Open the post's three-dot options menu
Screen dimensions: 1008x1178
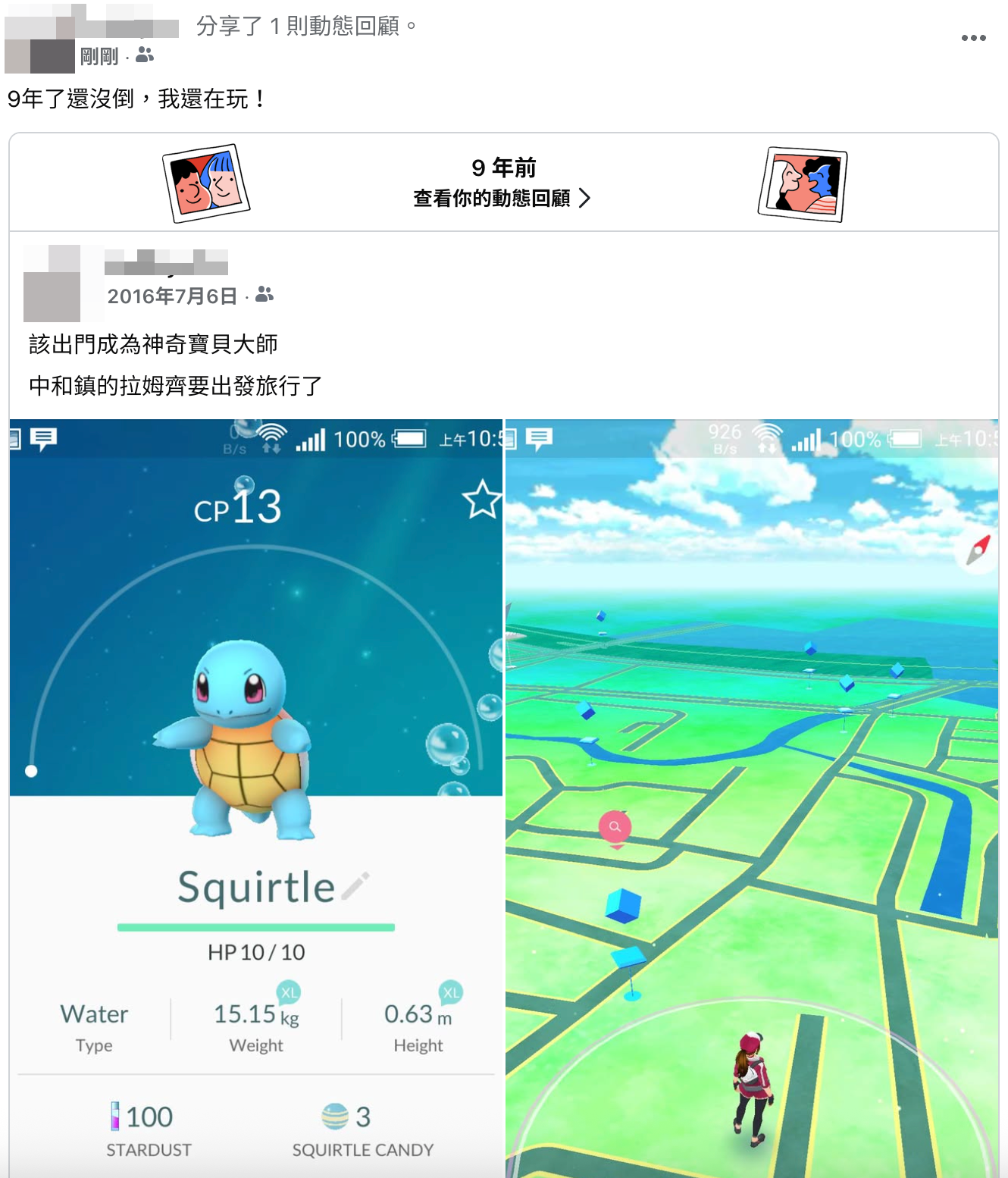[x=973, y=38]
